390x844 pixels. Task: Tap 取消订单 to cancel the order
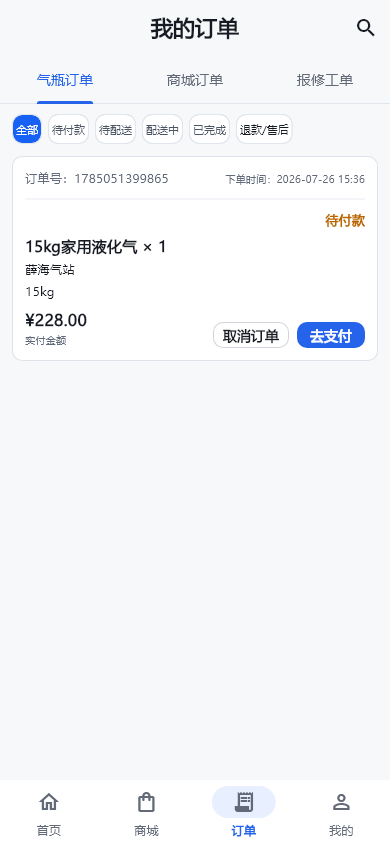click(251, 335)
